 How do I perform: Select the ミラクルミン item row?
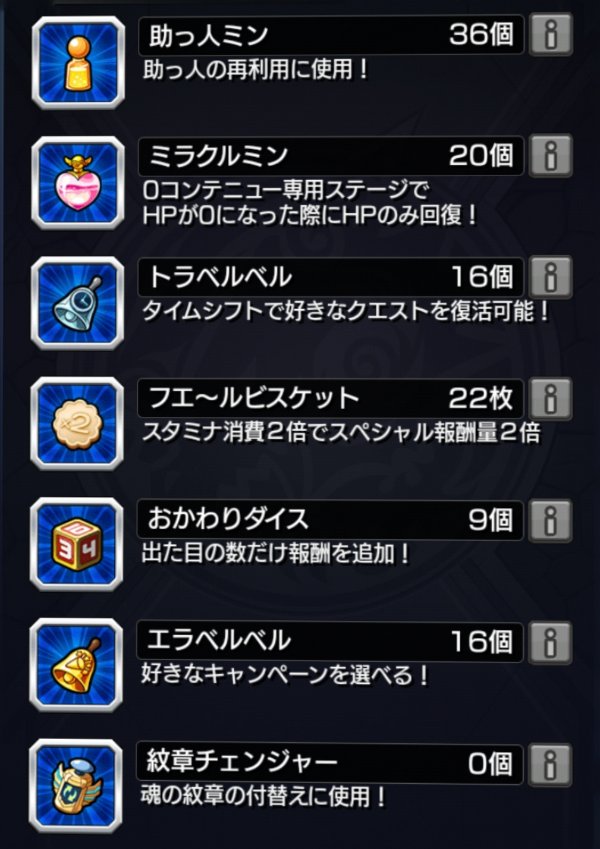330,156
